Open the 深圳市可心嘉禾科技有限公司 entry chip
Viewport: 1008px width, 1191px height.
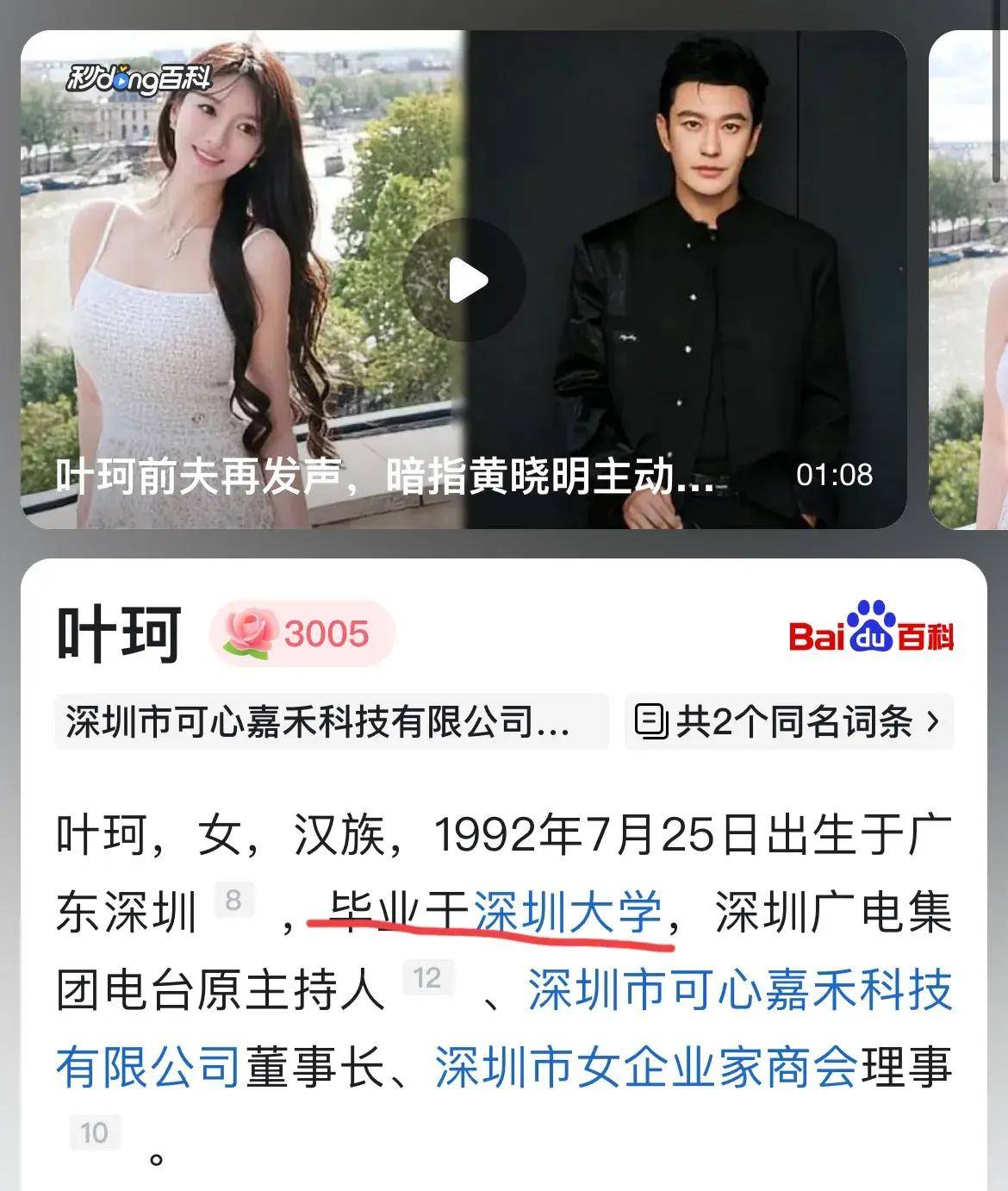(331, 721)
